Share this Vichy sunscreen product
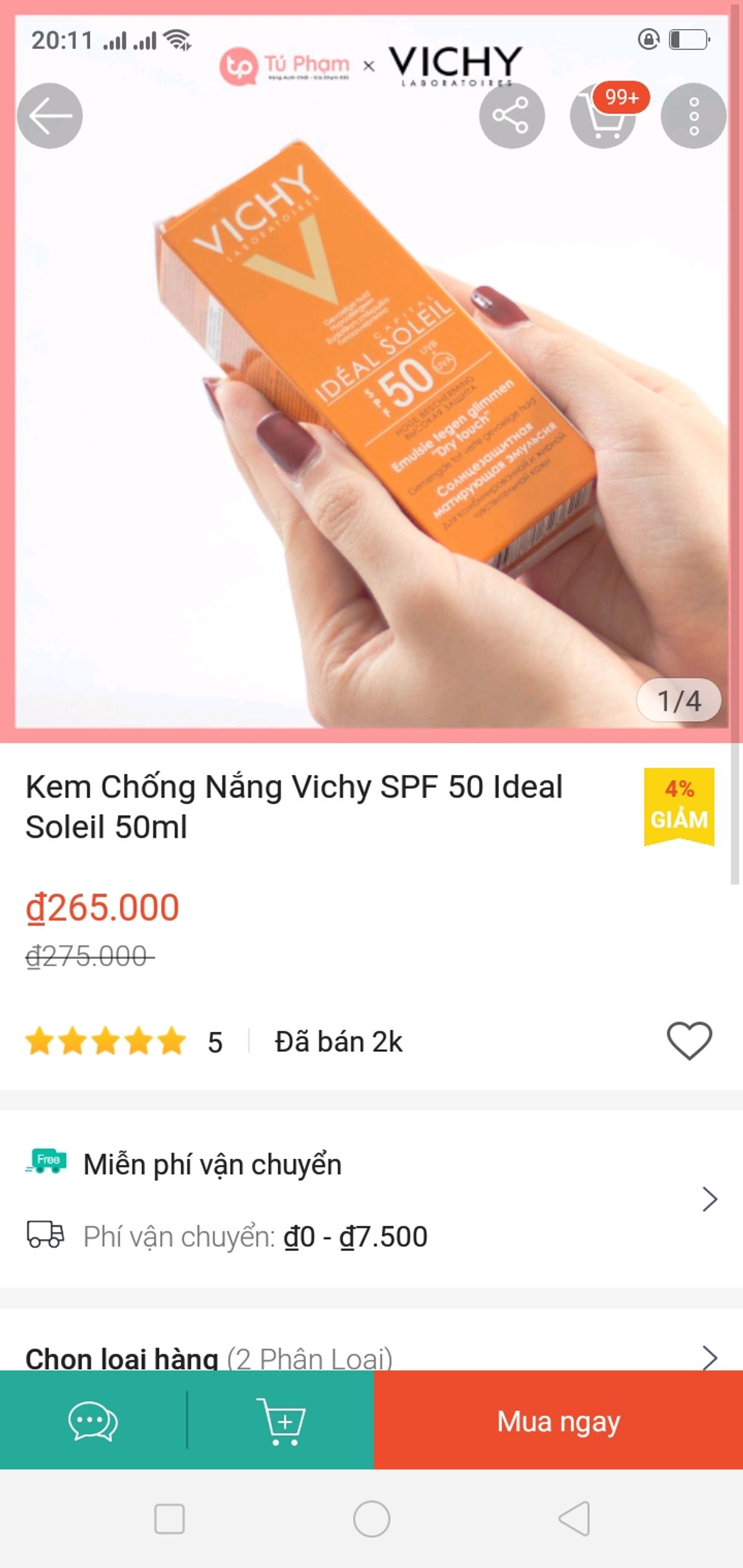Screen dimensions: 743x1568 coord(511,116)
